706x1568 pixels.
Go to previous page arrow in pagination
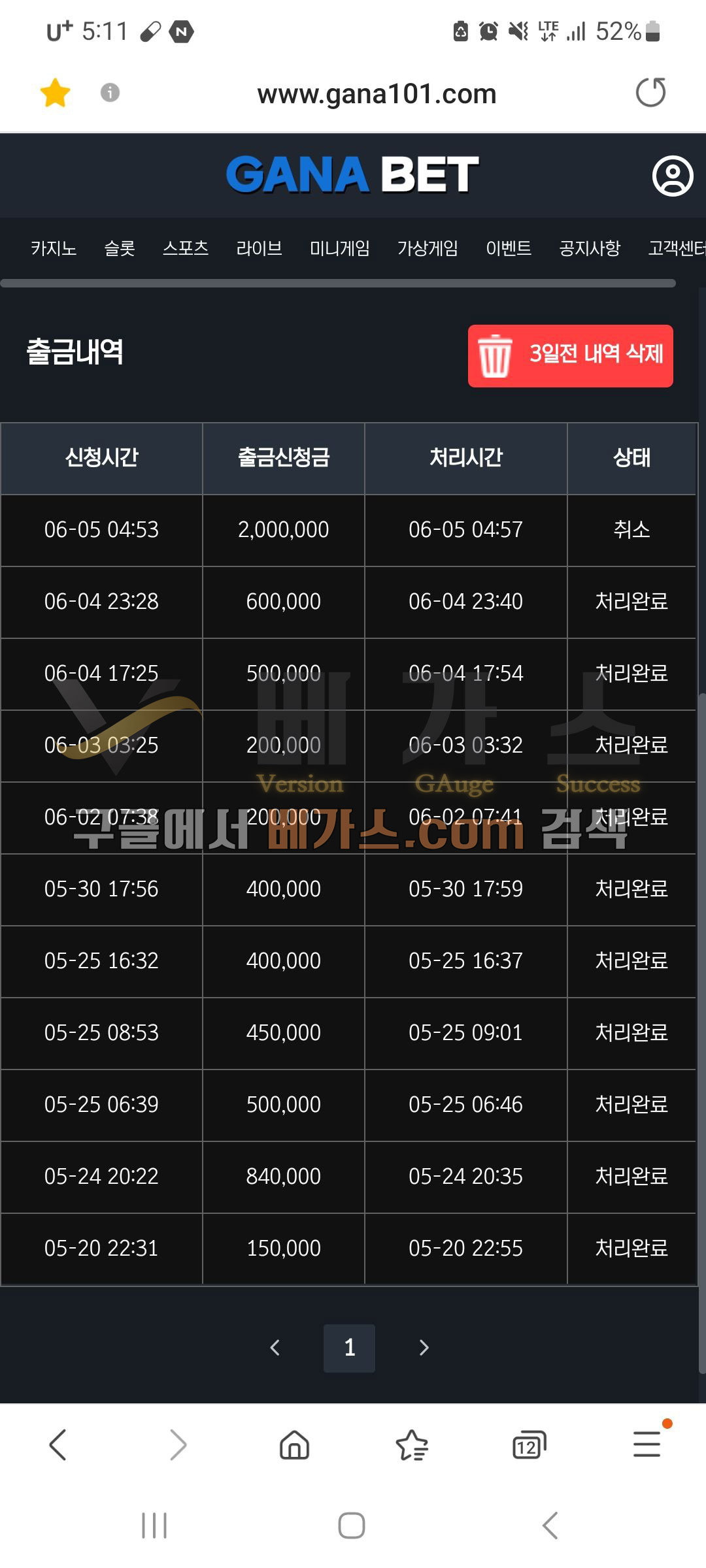click(x=275, y=1347)
